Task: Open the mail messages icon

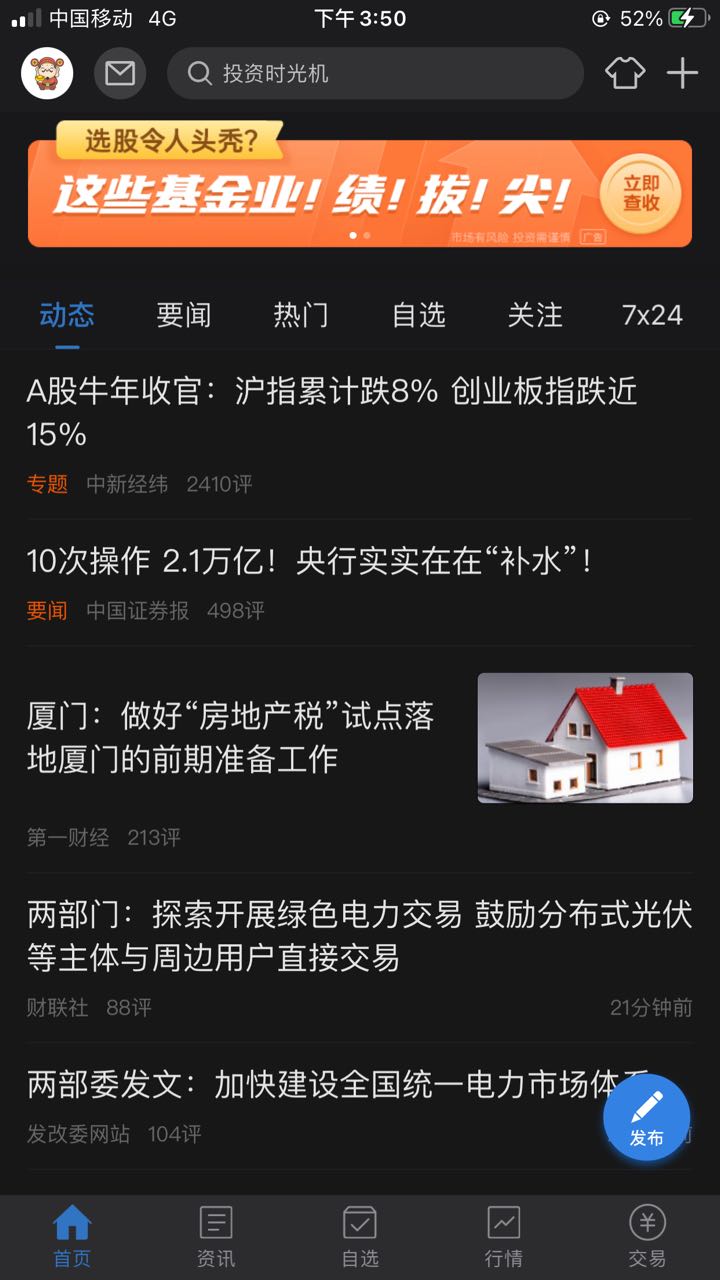Action: (120, 73)
